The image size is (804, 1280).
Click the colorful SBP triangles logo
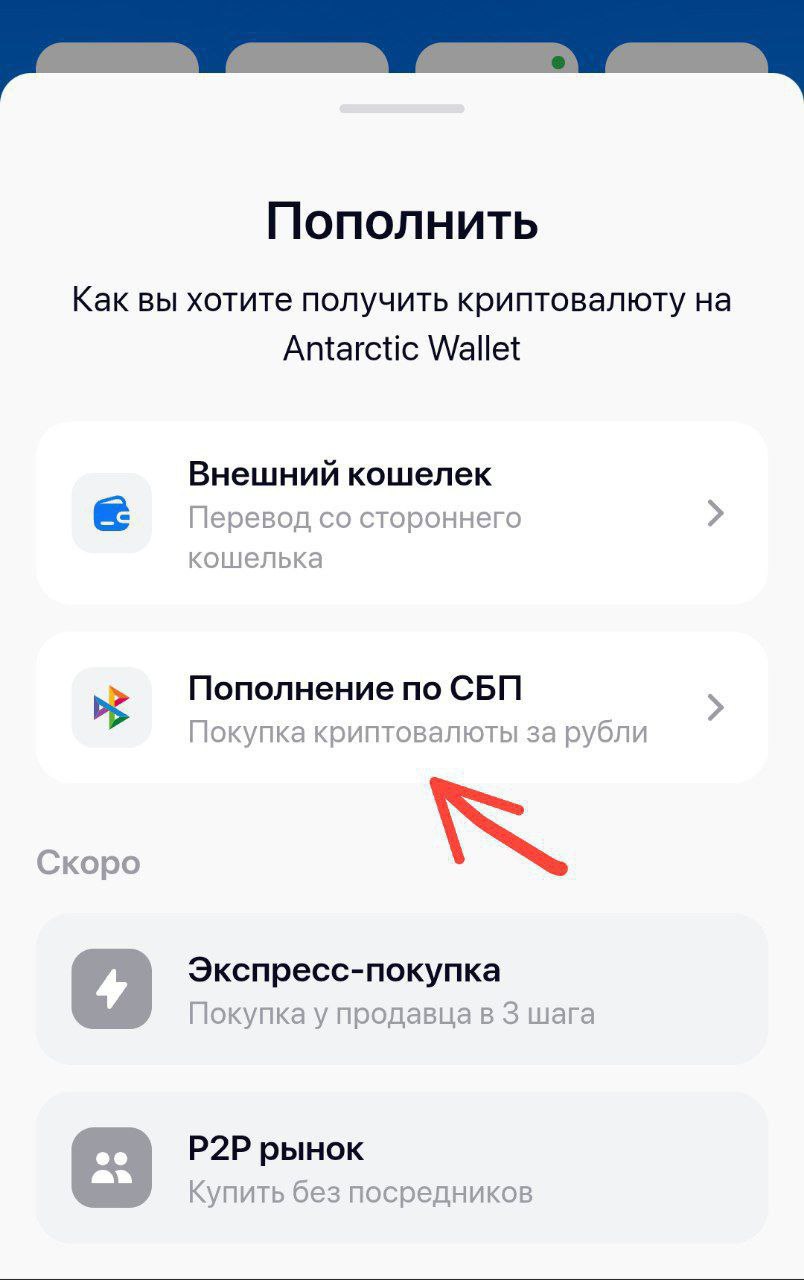point(111,706)
